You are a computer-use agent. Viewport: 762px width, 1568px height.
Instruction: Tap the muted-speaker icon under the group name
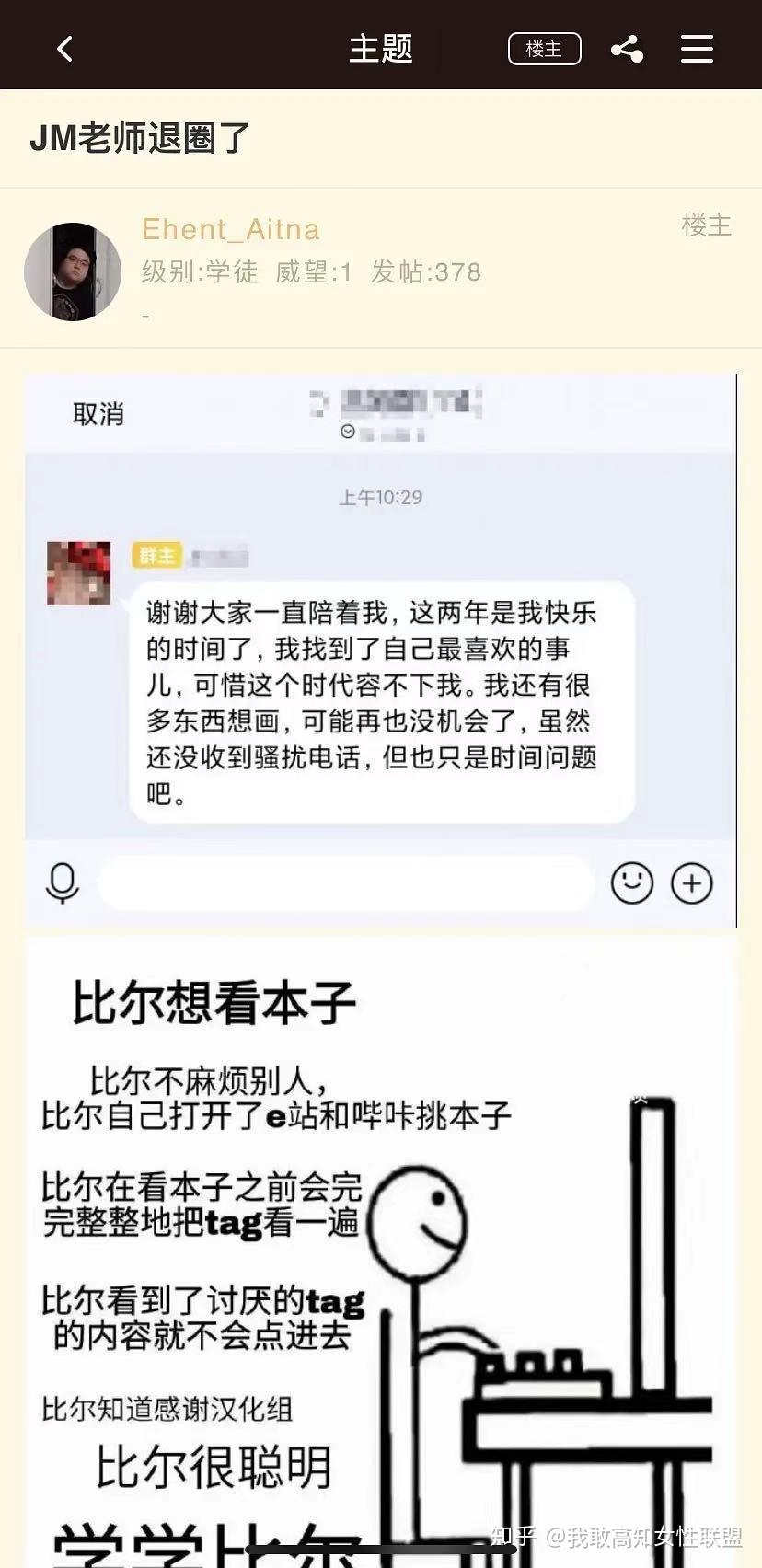coord(347,429)
